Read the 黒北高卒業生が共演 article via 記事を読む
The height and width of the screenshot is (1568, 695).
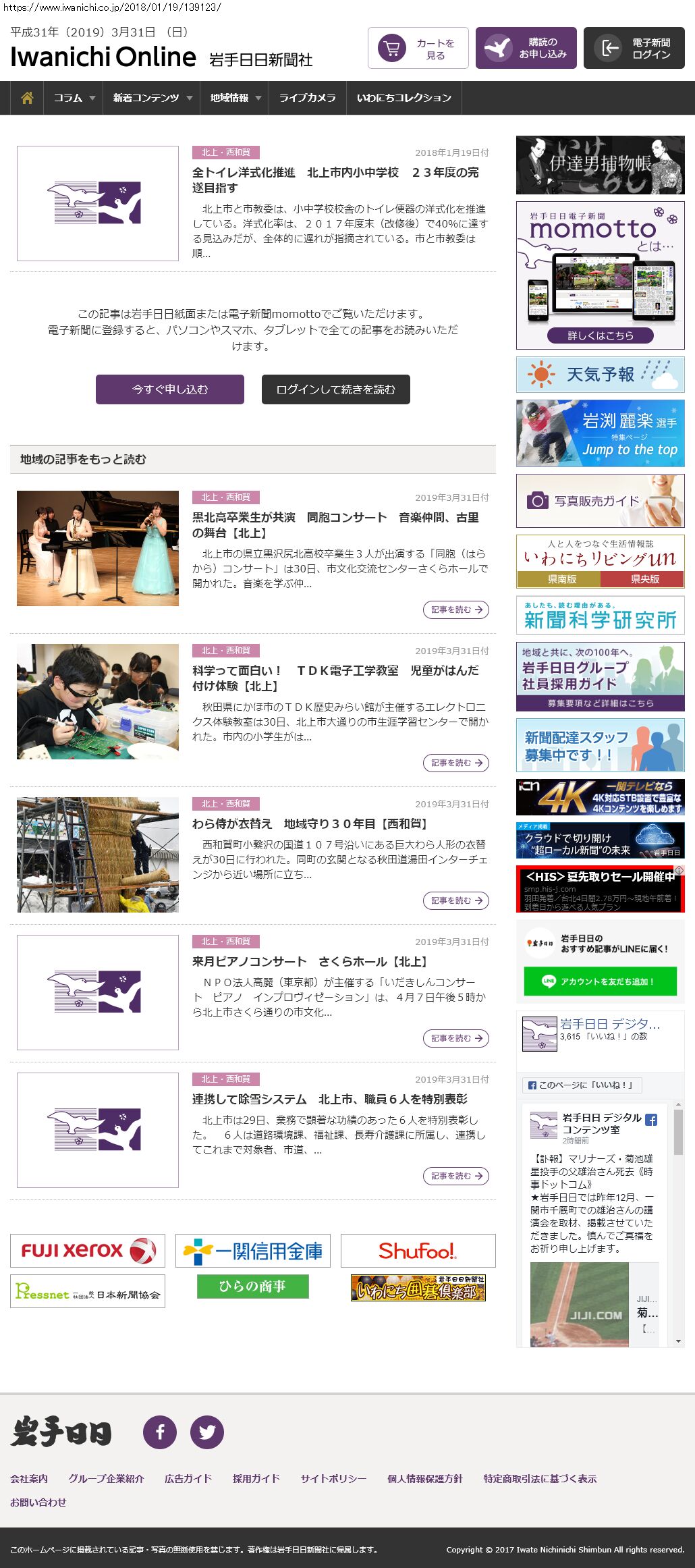click(456, 610)
